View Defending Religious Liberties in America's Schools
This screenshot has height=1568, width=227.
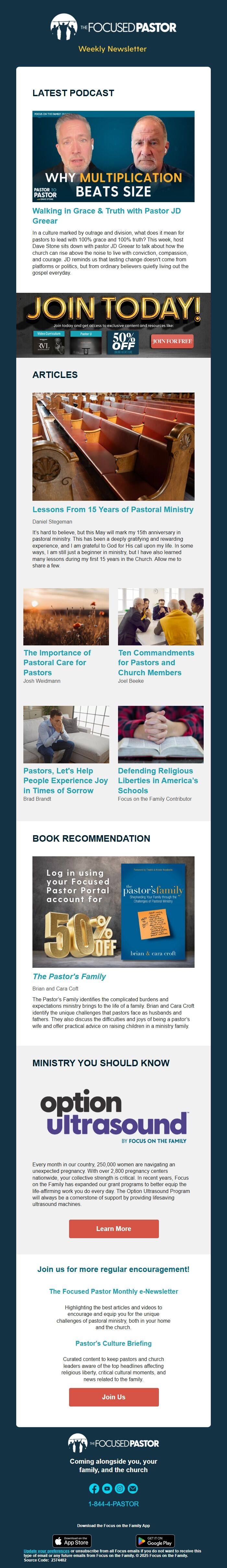158,780
